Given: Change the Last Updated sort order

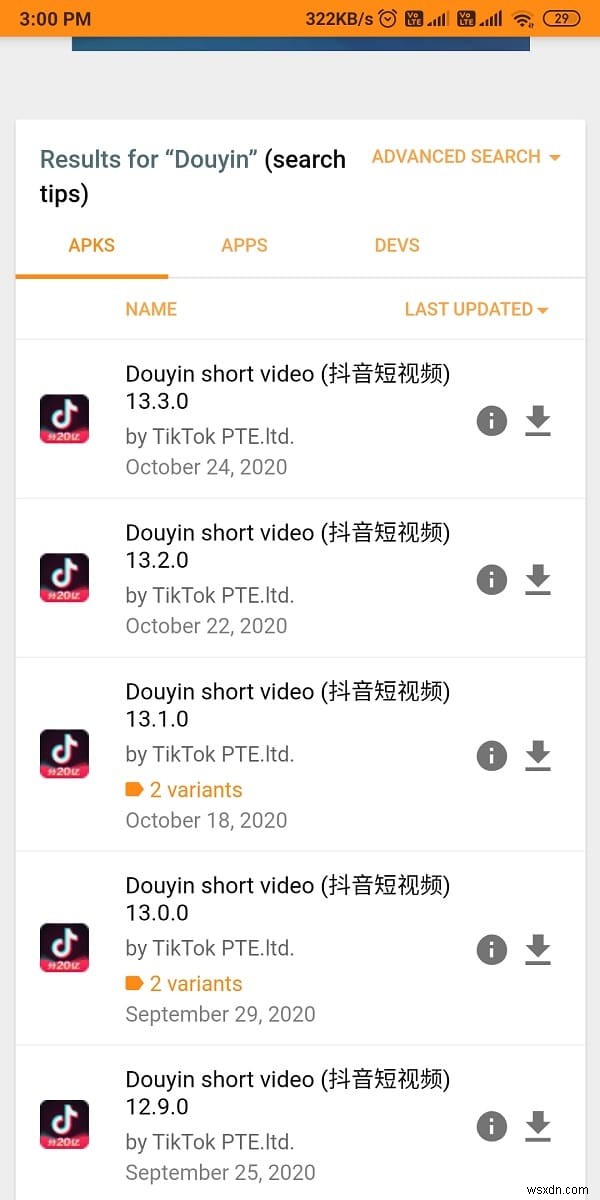Looking at the screenshot, I should click(x=476, y=309).
